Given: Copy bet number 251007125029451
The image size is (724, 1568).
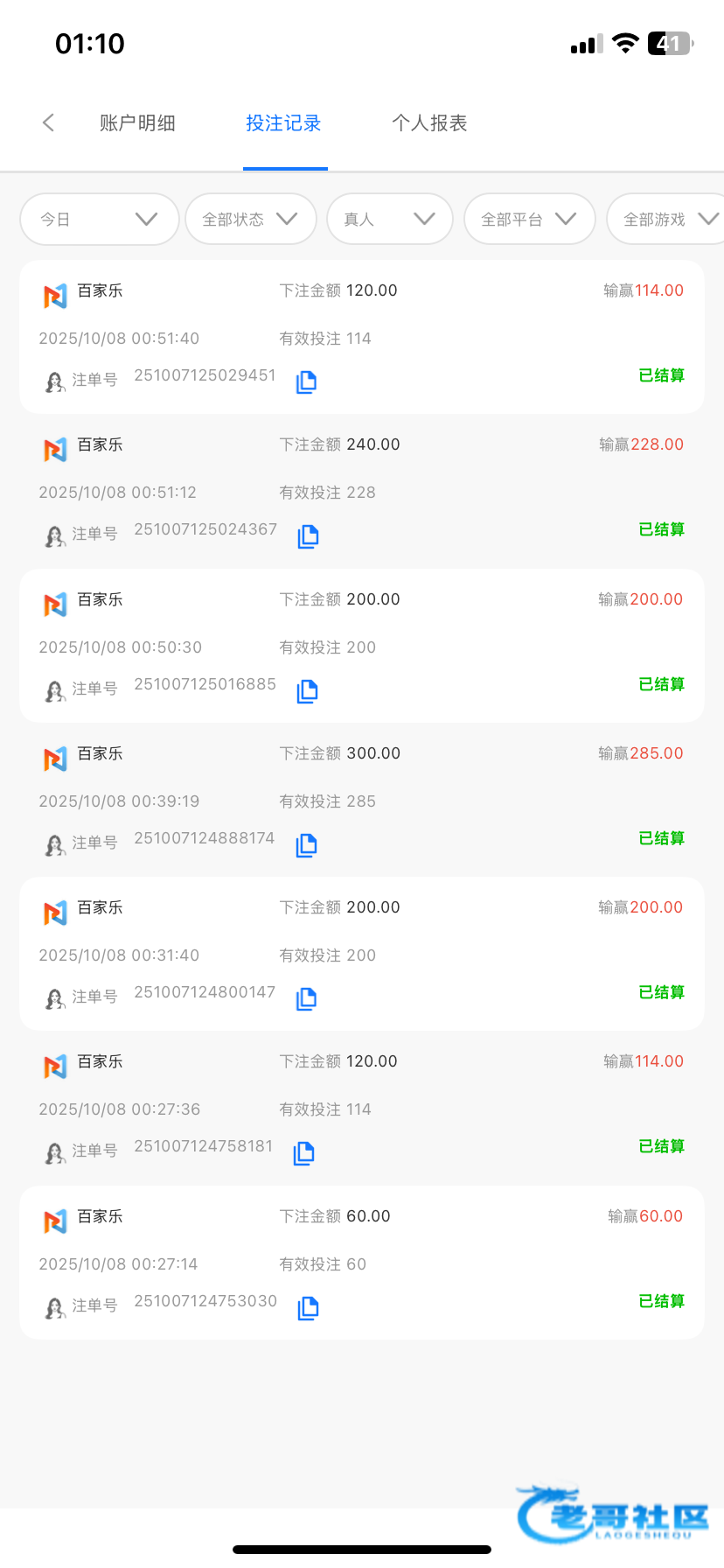Looking at the screenshot, I should [306, 381].
